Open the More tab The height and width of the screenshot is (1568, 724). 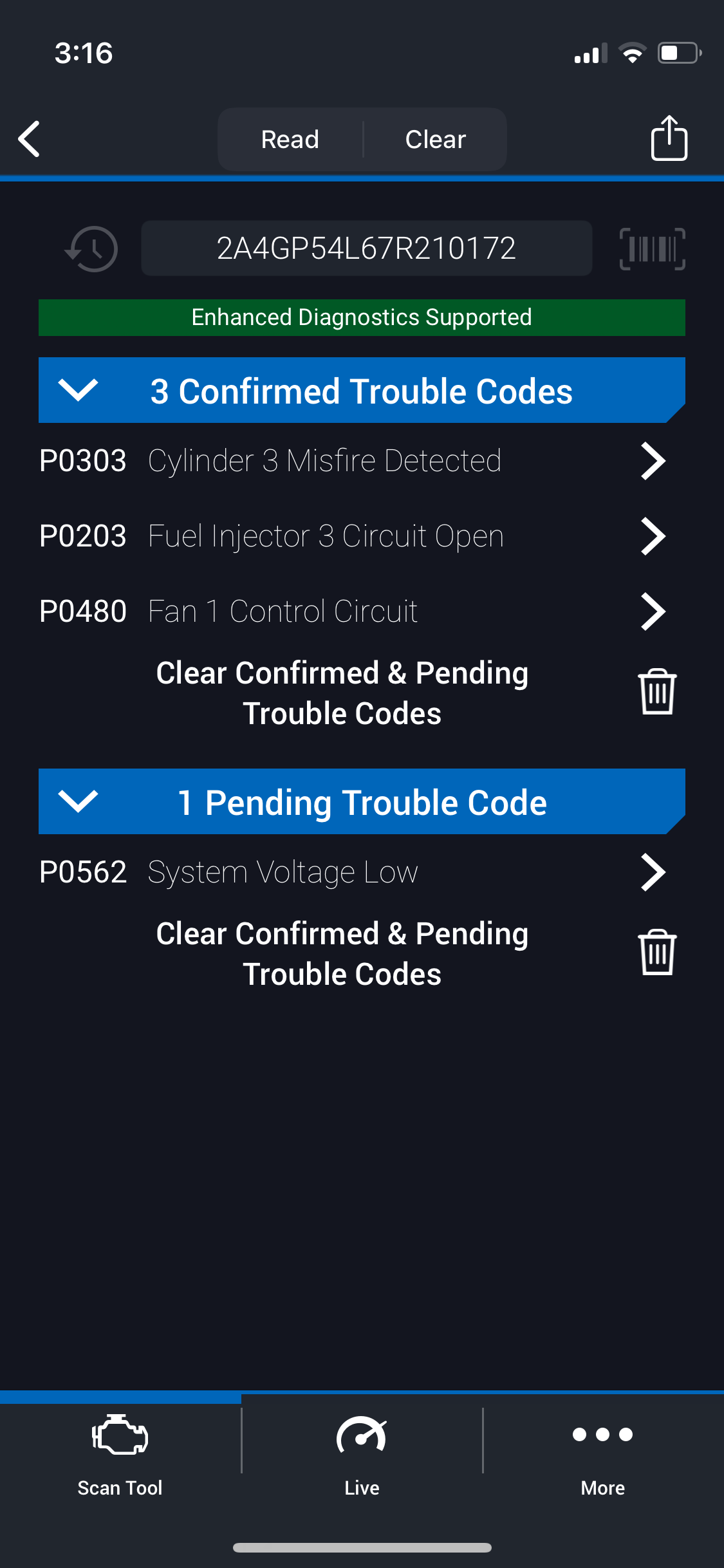pos(603,1455)
